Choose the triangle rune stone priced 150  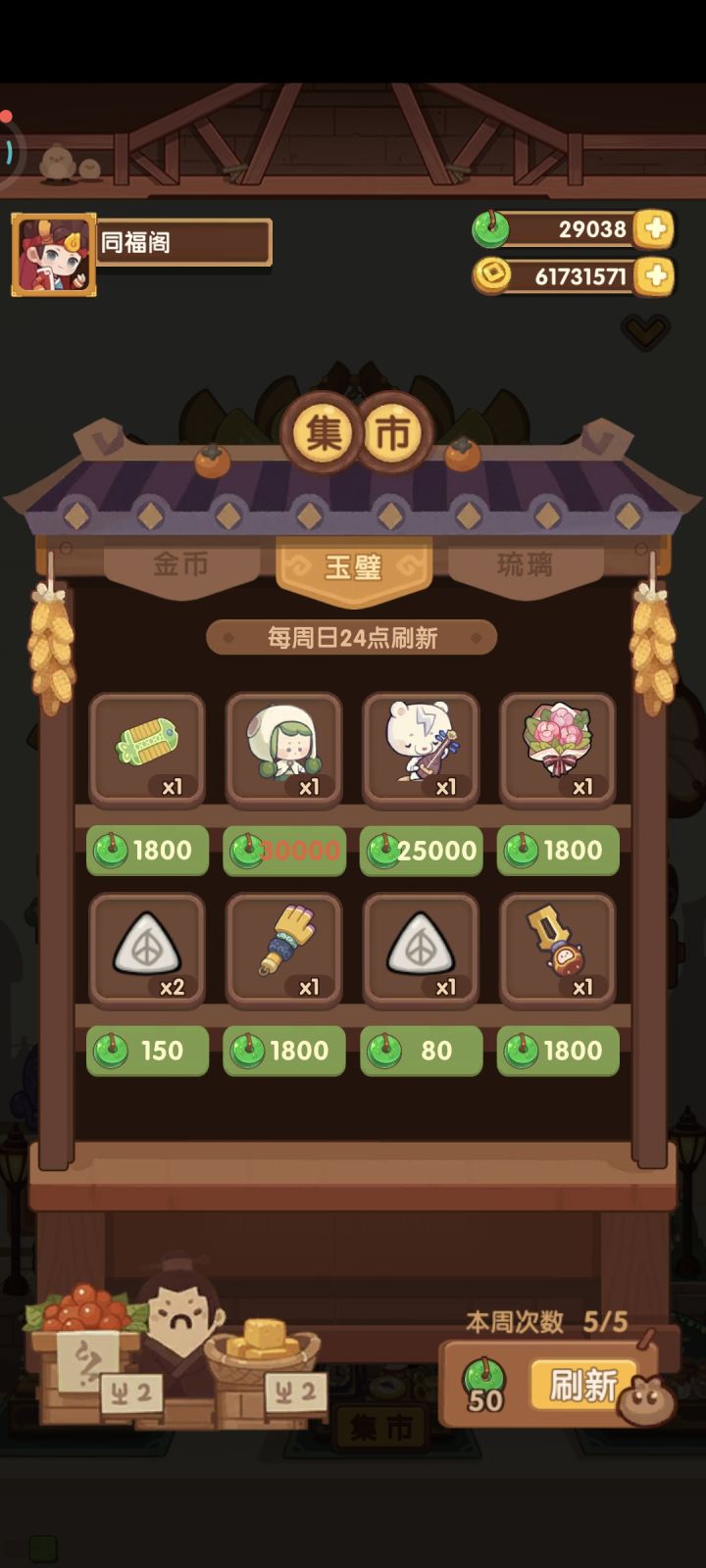[x=146, y=949]
